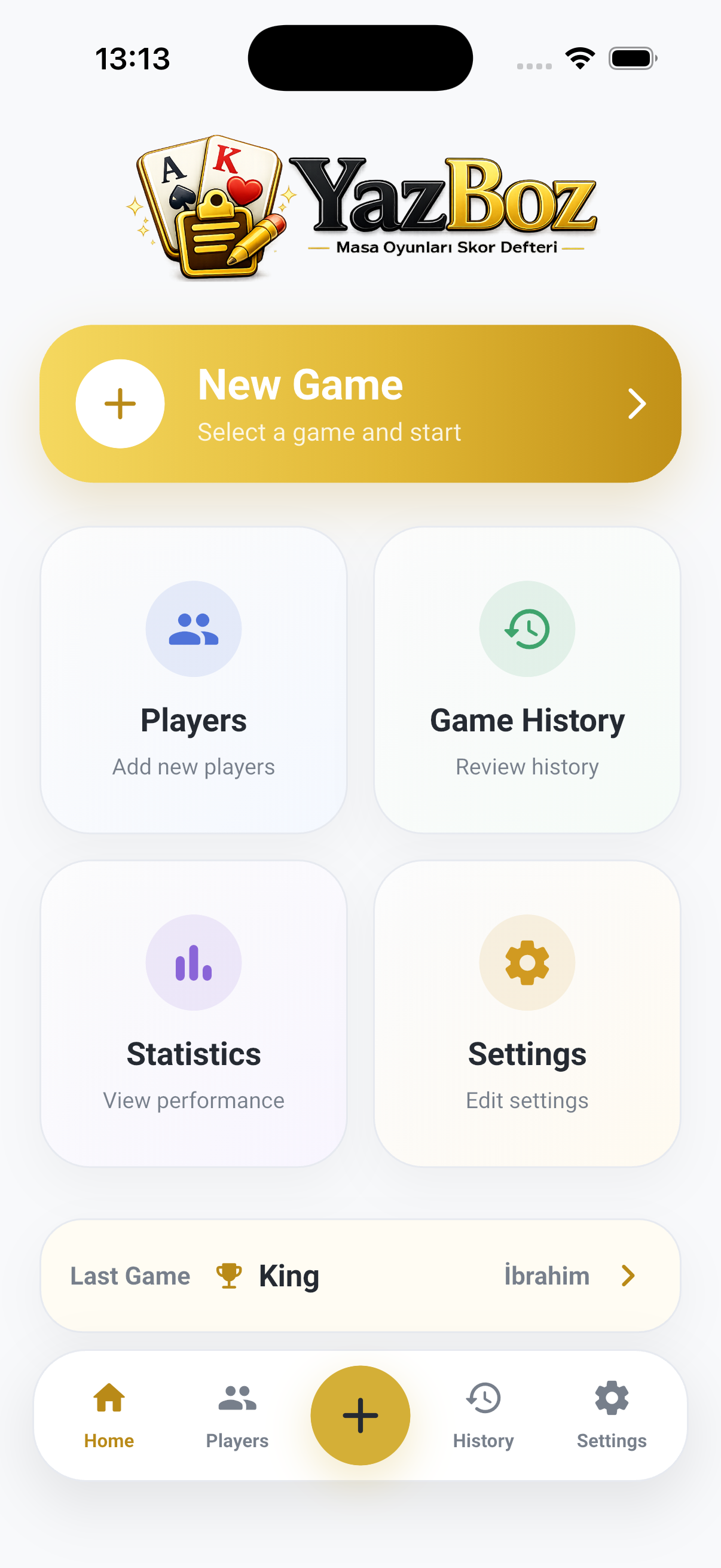Viewport: 721px width, 1568px height.
Task: Switch to the History tab
Action: coord(483,1416)
